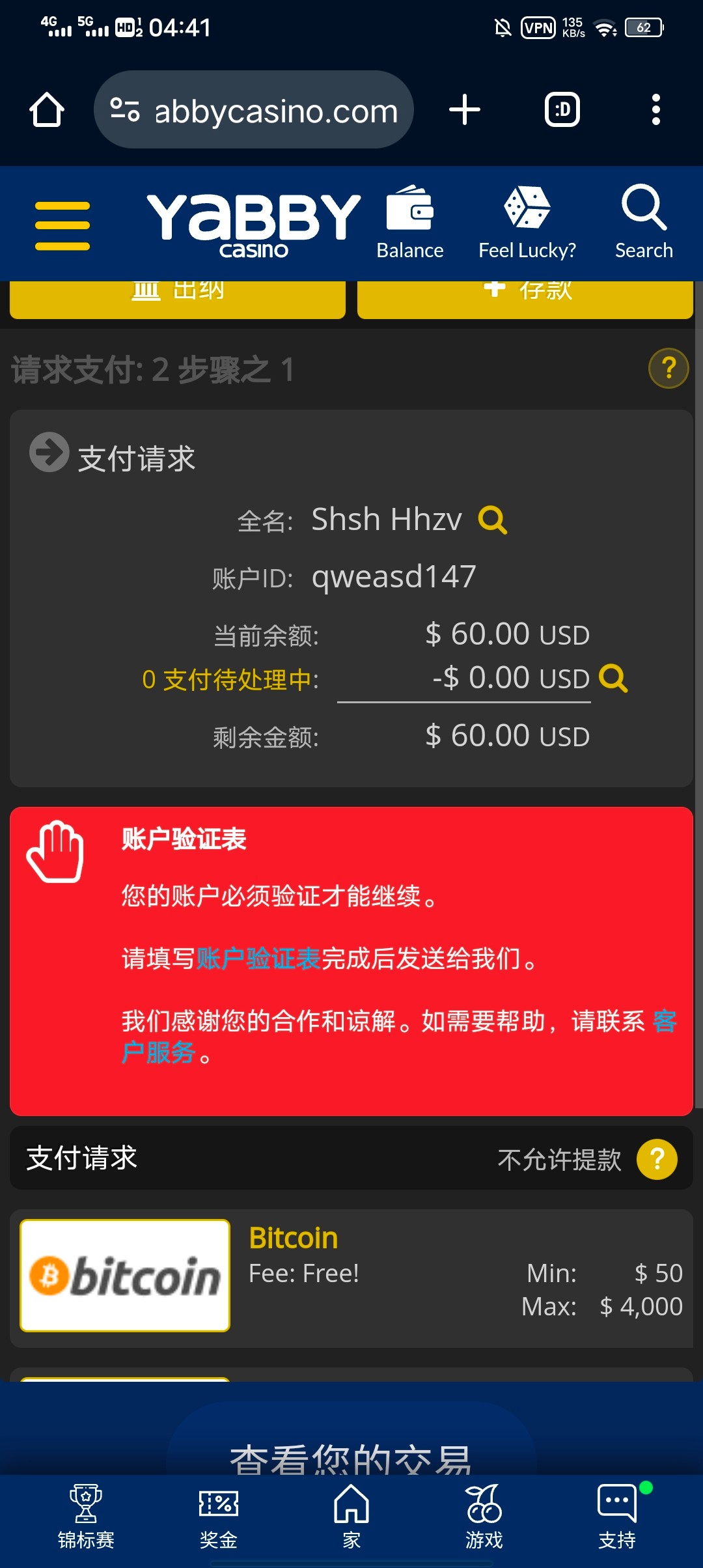The width and height of the screenshot is (703, 1568).
Task: Open the Balance wallet
Action: tap(409, 223)
